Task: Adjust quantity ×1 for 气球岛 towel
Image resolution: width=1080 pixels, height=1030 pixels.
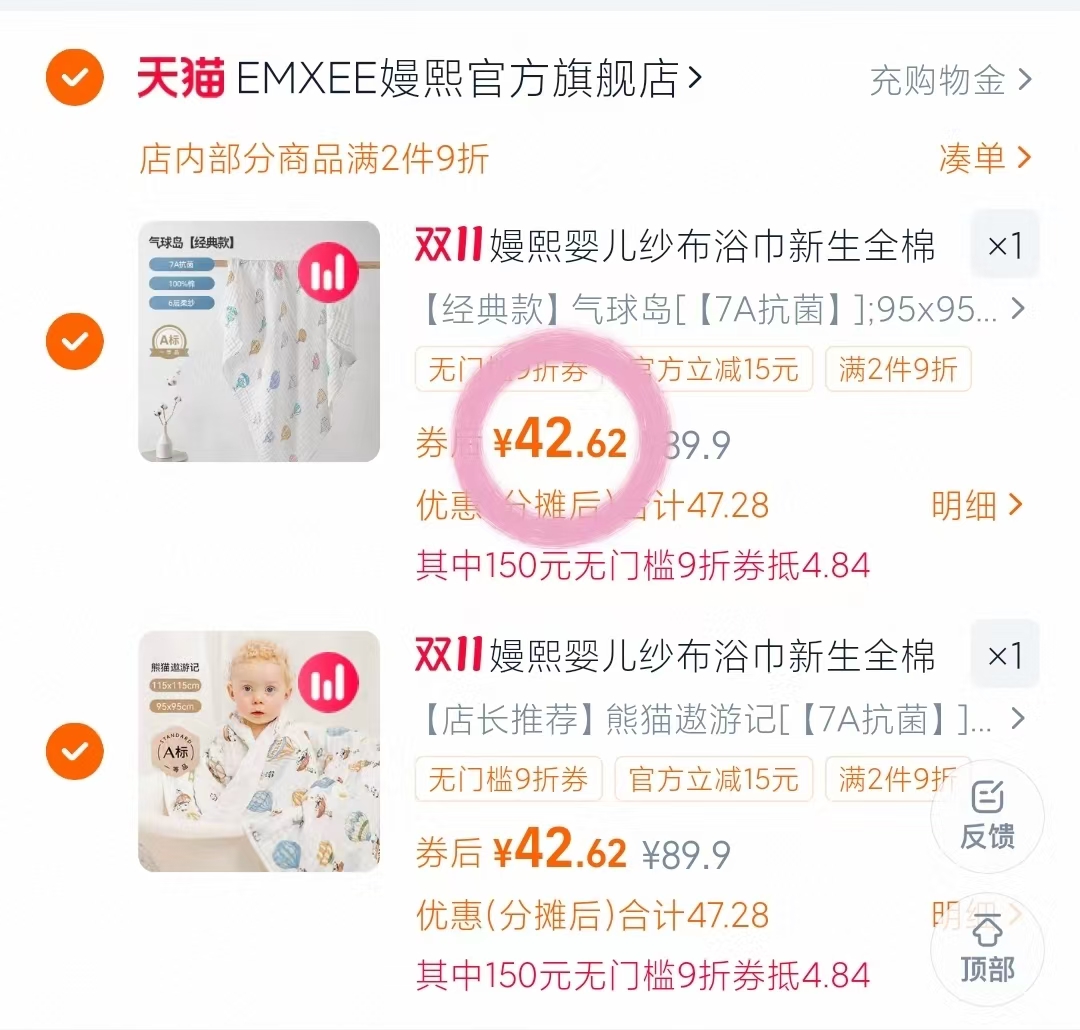Action: point(1005,245)
